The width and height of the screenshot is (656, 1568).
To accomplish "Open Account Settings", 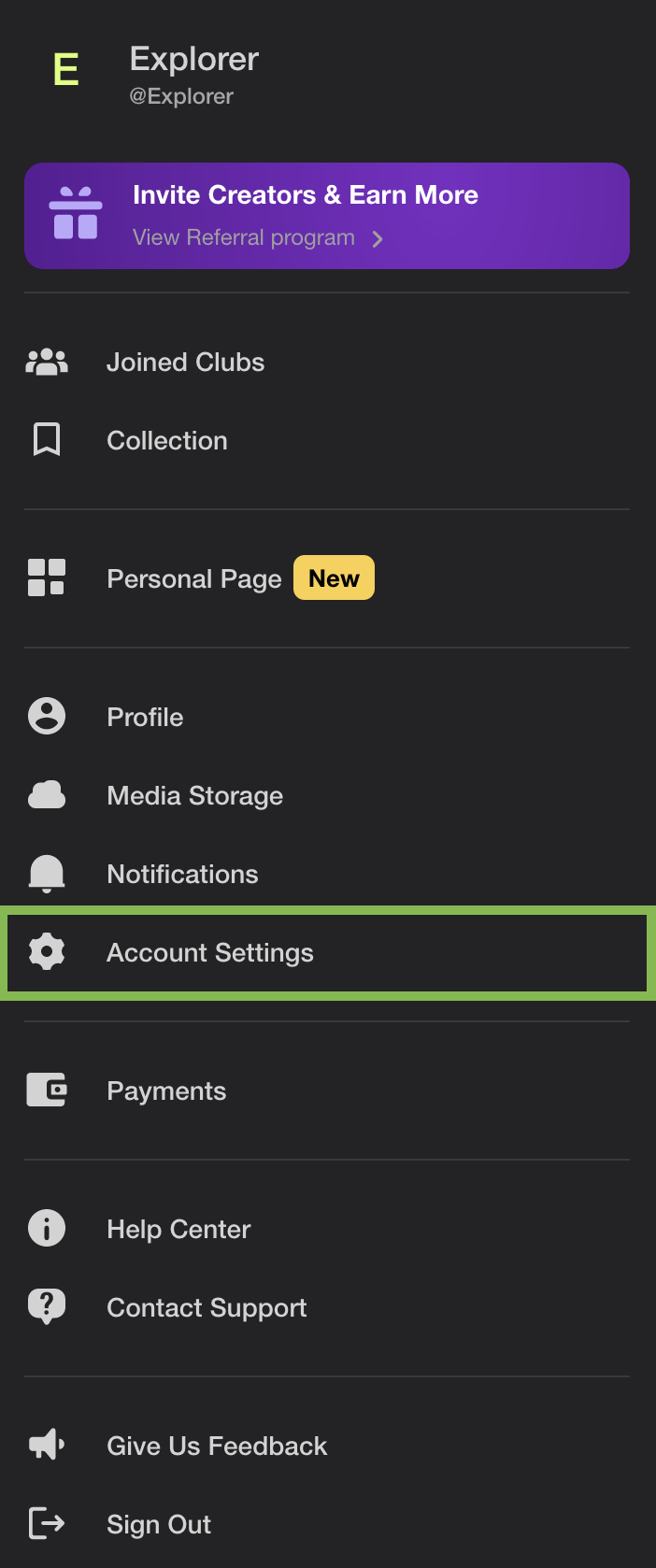I will click(210, 953).
